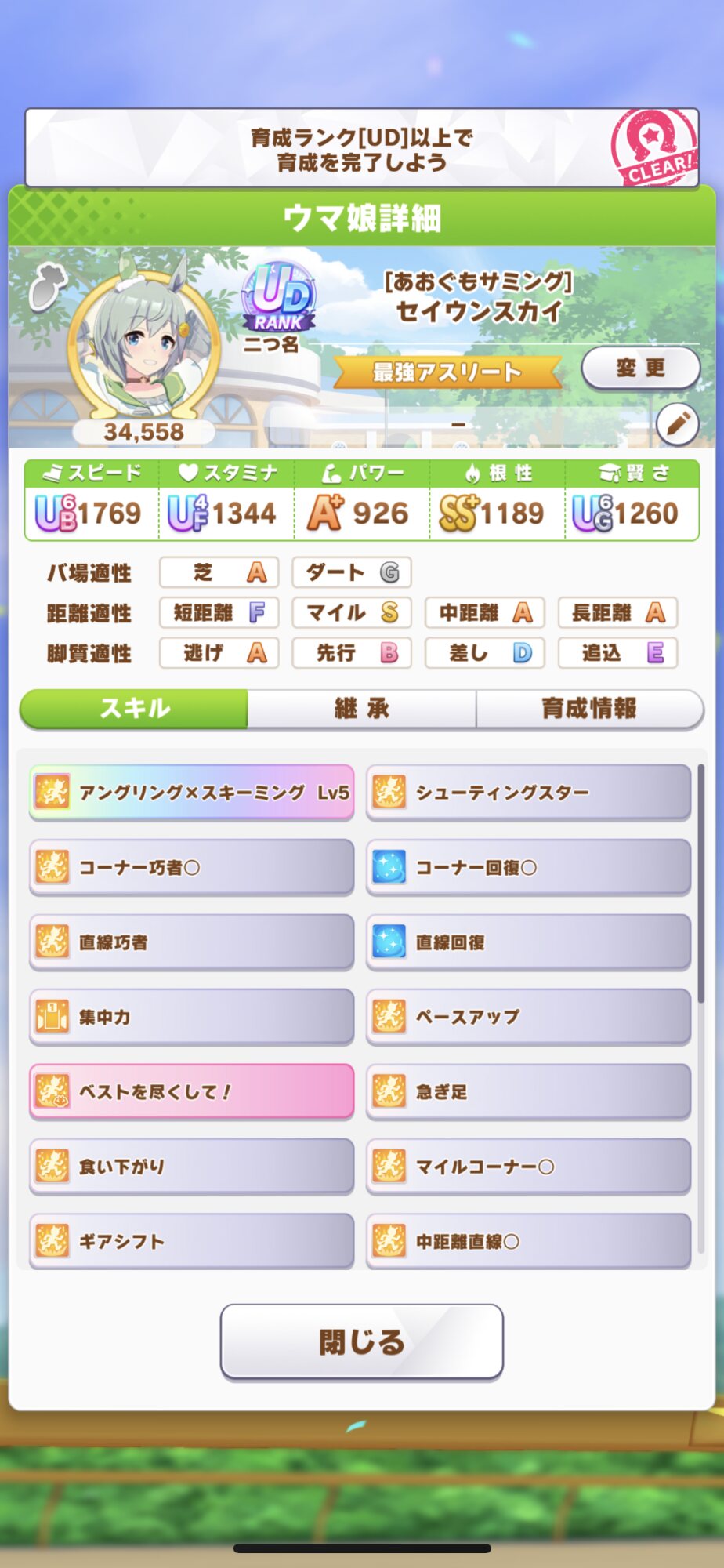This screenshot has height=1568, width=724.
Task: Tap the 食い下がり skill
Action: (x=192, y=1167)
